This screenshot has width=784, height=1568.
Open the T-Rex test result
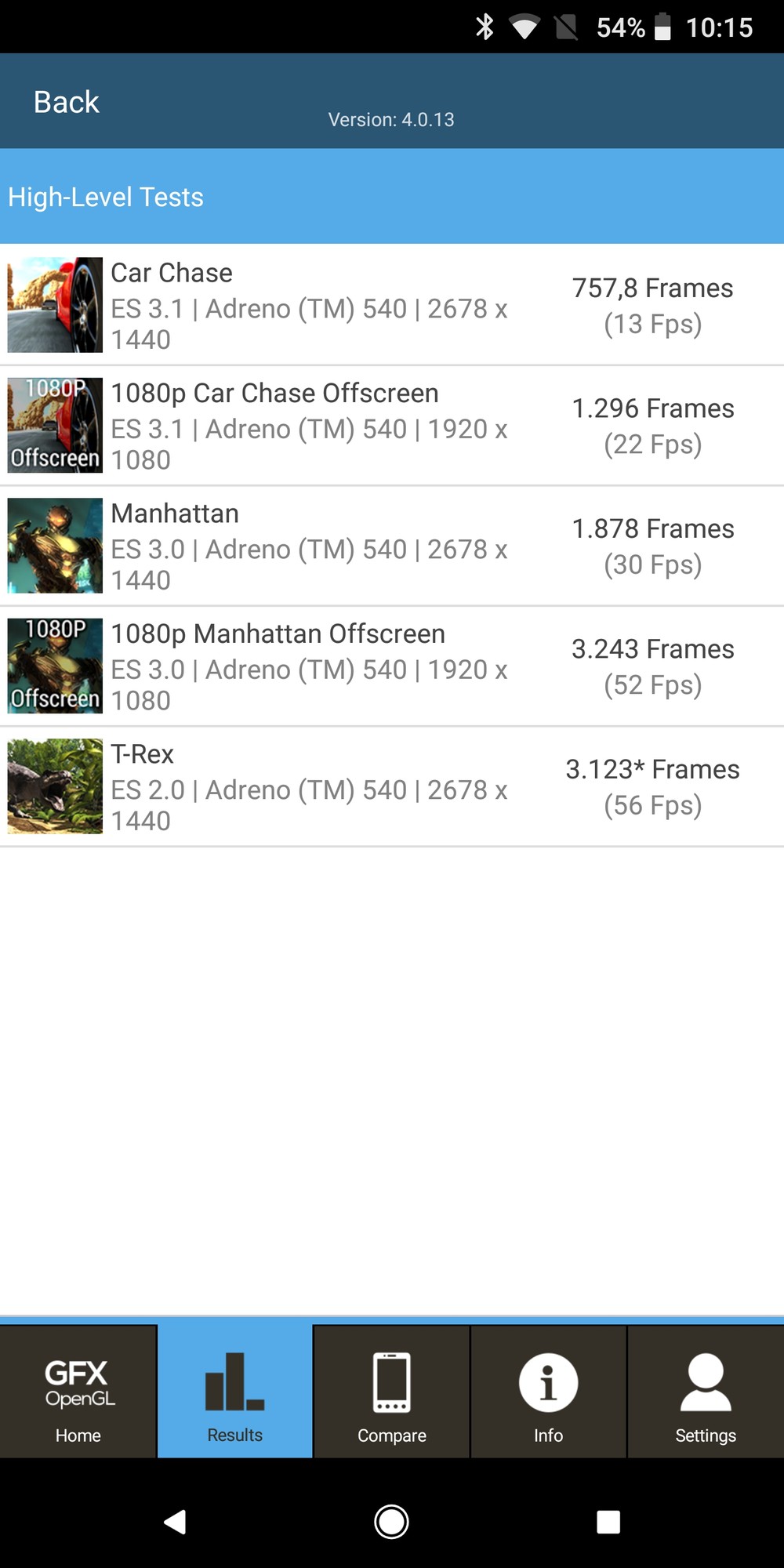pyautogui.click(x=392, y=786)
